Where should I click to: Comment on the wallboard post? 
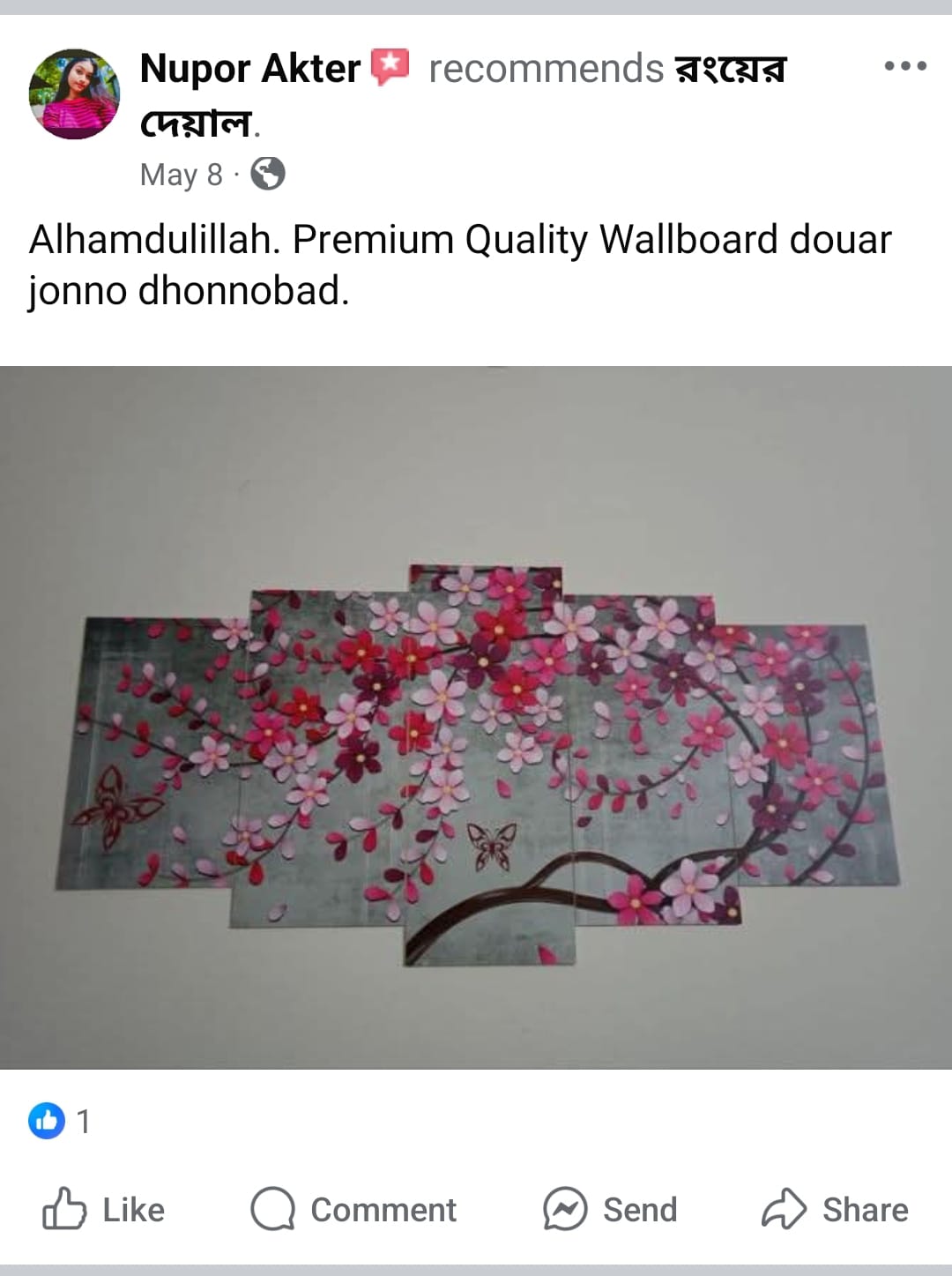coord(354,1209)
